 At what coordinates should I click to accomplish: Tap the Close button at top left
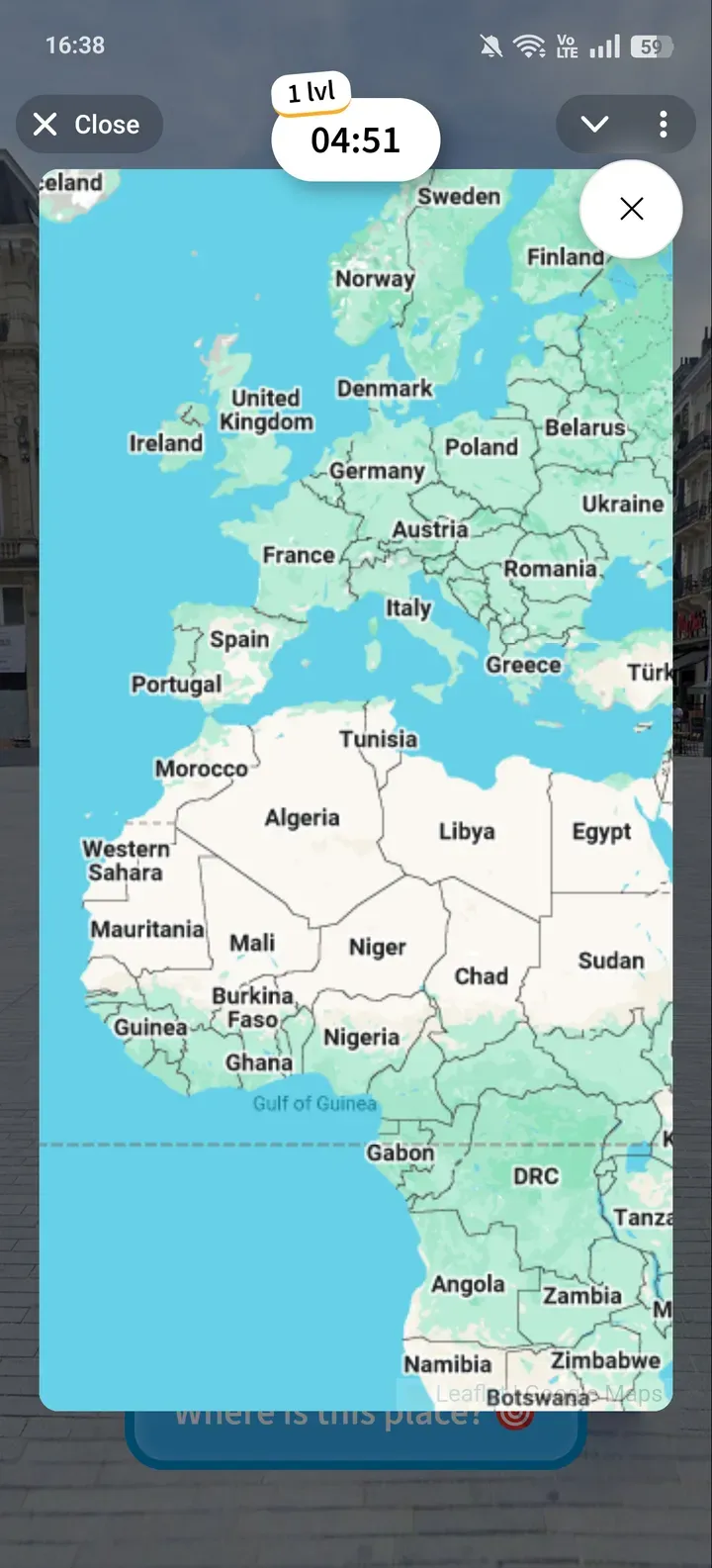coord(88,125)
